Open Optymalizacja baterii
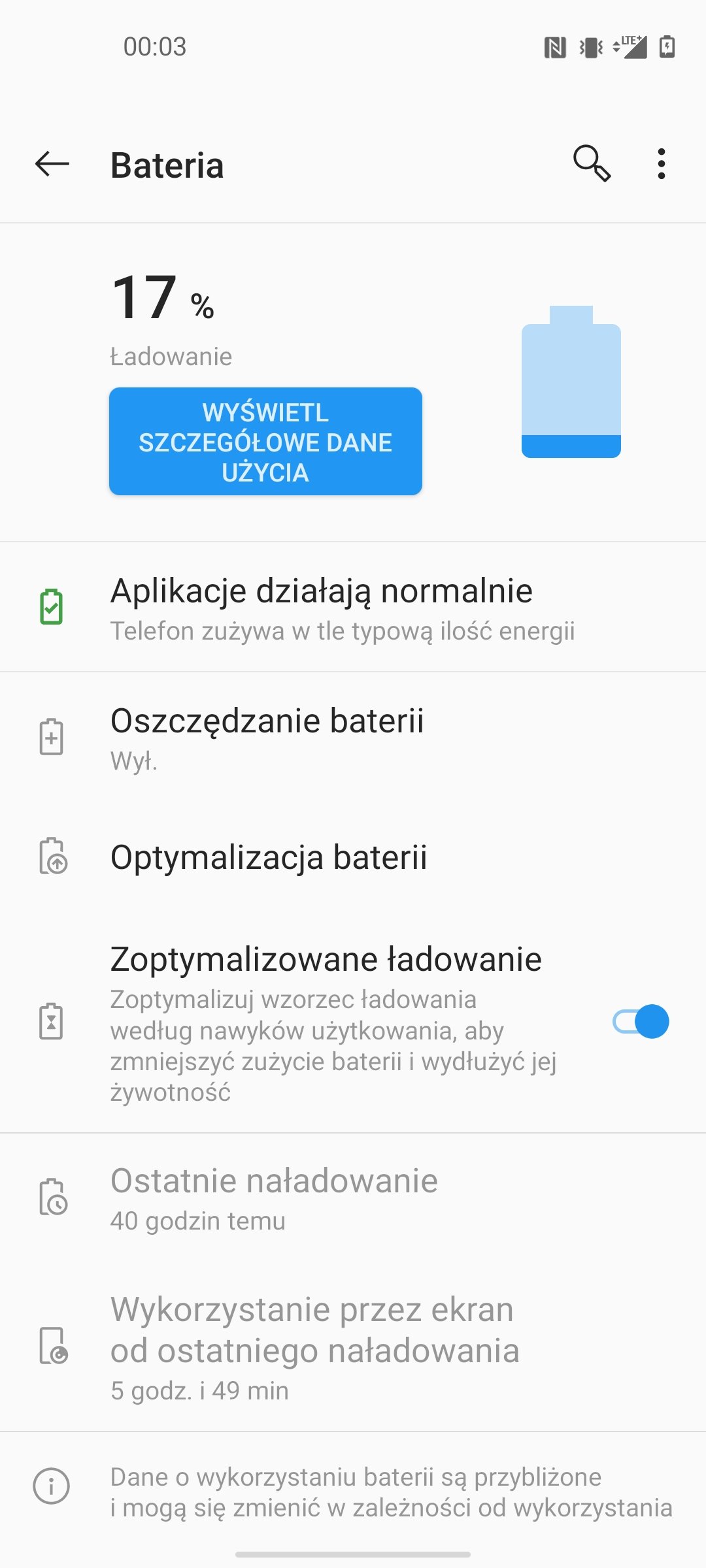The image size is (706, 1568). (x=353, y=857)
